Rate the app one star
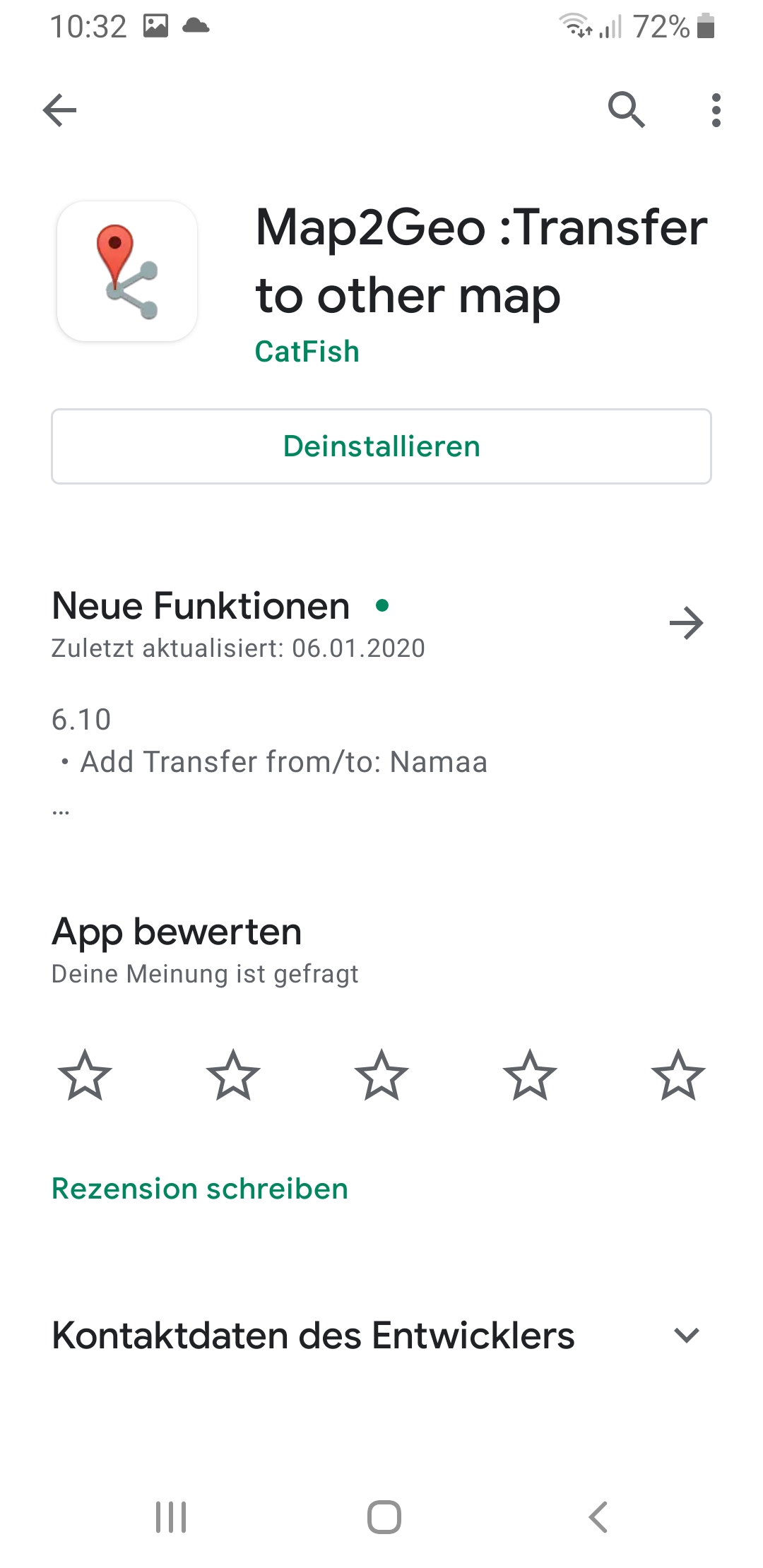The image size is (763, 1568). click(x=85, y=1075)
